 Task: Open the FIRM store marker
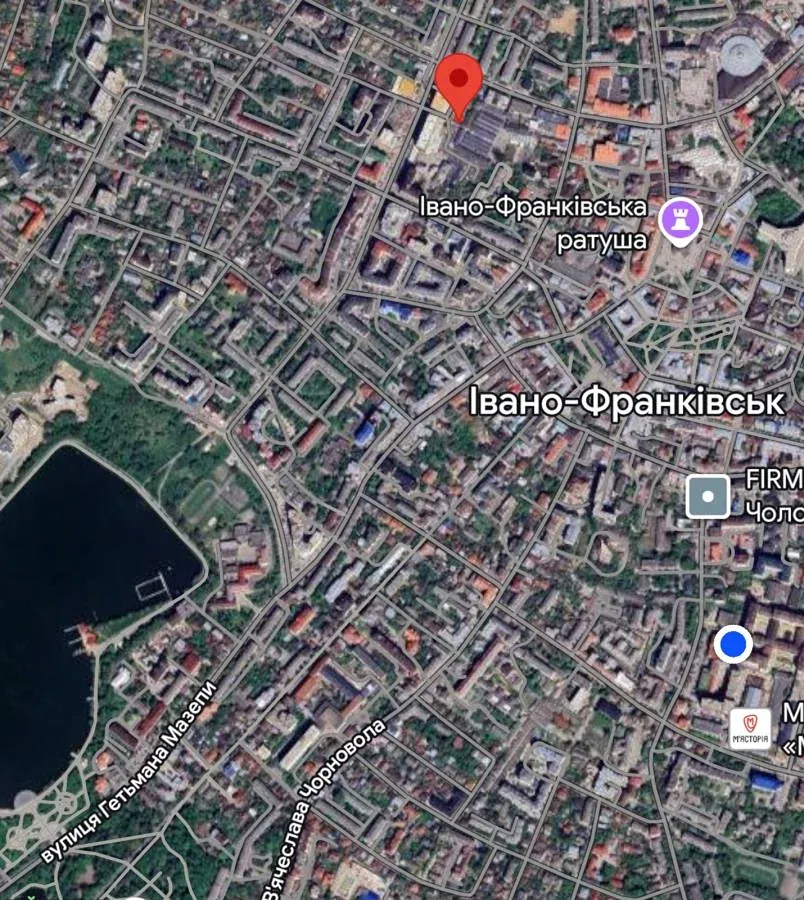click(x=708, y=496)
